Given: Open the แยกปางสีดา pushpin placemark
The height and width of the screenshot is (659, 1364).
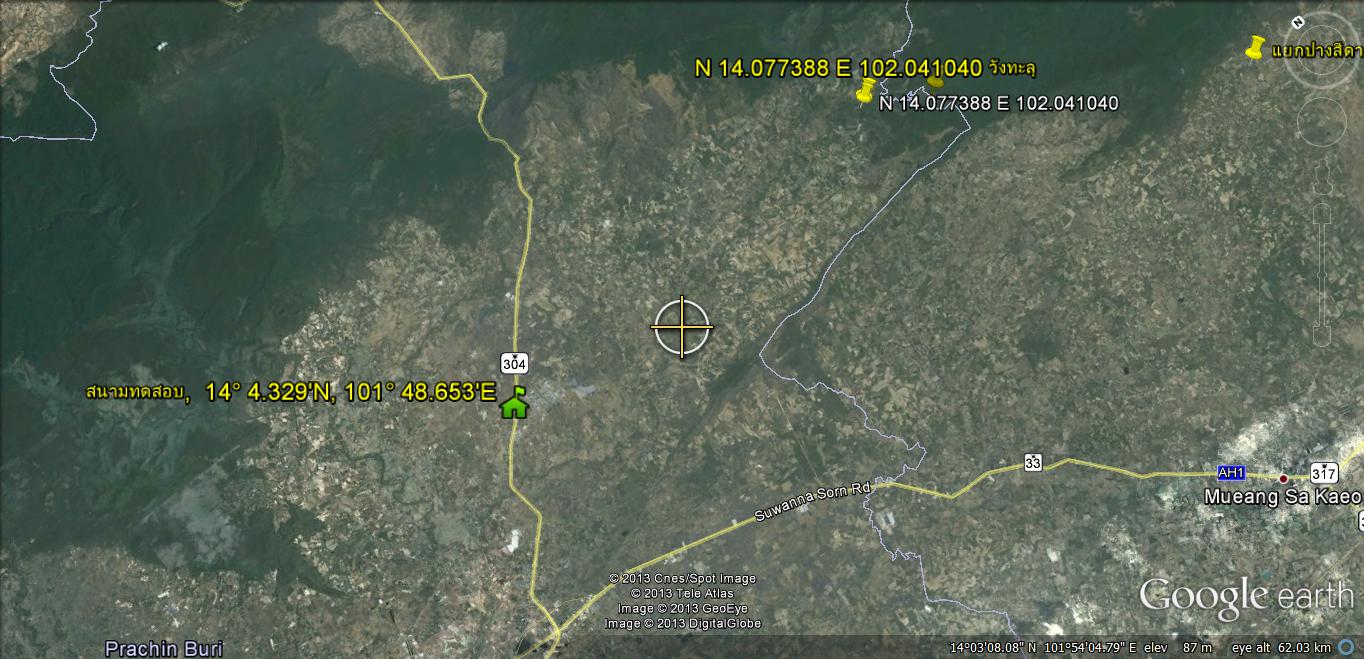Looking at the screenshot, I should (1254, 49).
